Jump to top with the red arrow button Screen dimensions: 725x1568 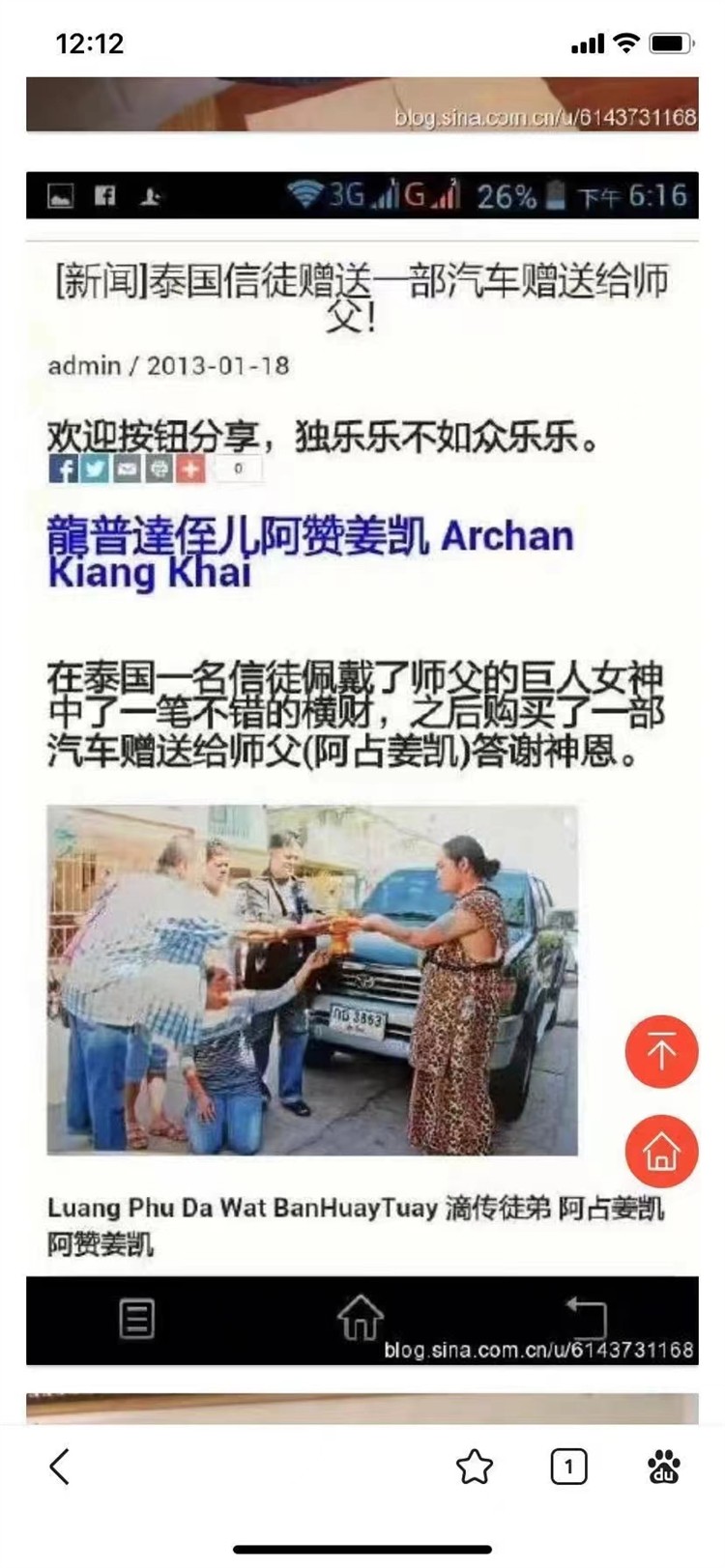click(x=661, y=1050)
